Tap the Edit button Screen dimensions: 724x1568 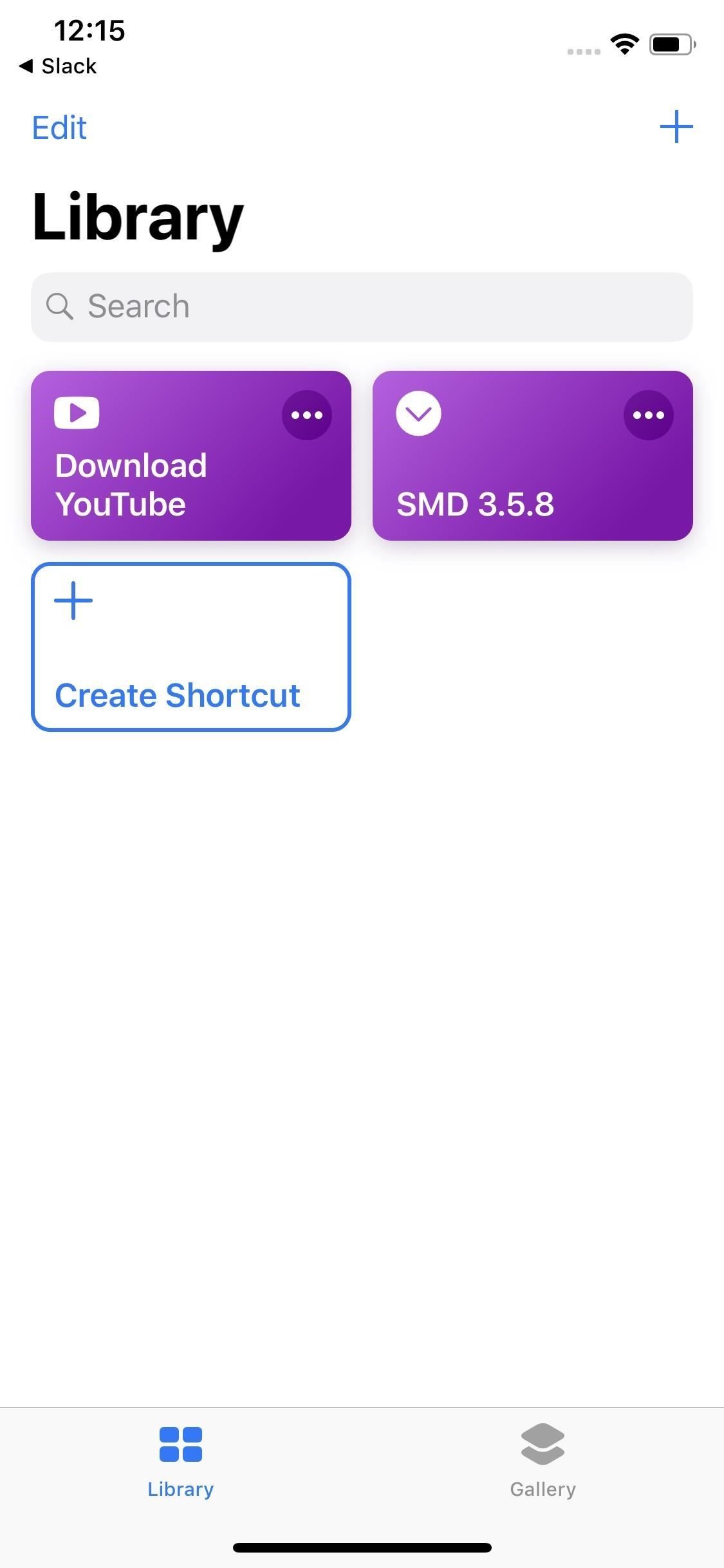pos(59,127)
